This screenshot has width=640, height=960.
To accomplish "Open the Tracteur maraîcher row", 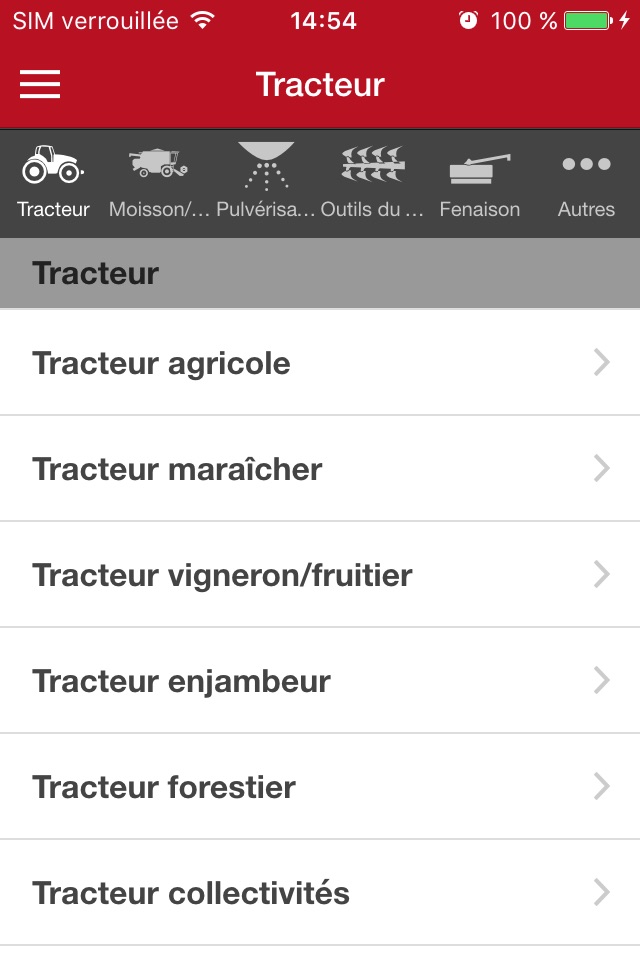I will [x=320, y=469].
